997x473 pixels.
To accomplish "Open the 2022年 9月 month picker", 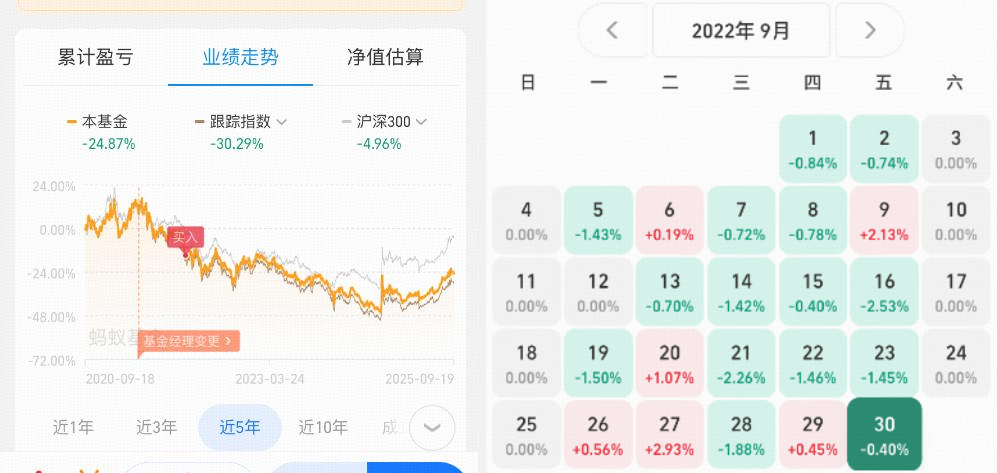I will (x=741, y=30).
